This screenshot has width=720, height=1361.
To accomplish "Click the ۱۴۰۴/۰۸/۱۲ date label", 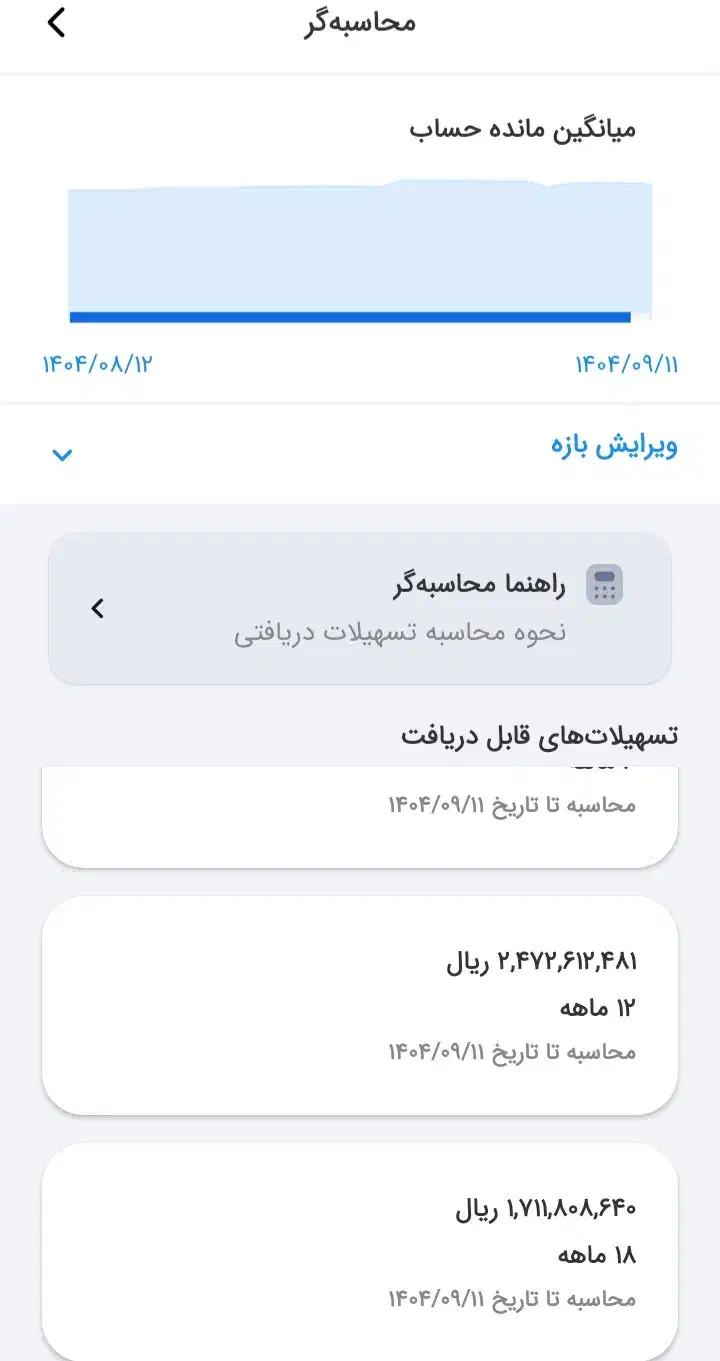I will coord(96,363).
